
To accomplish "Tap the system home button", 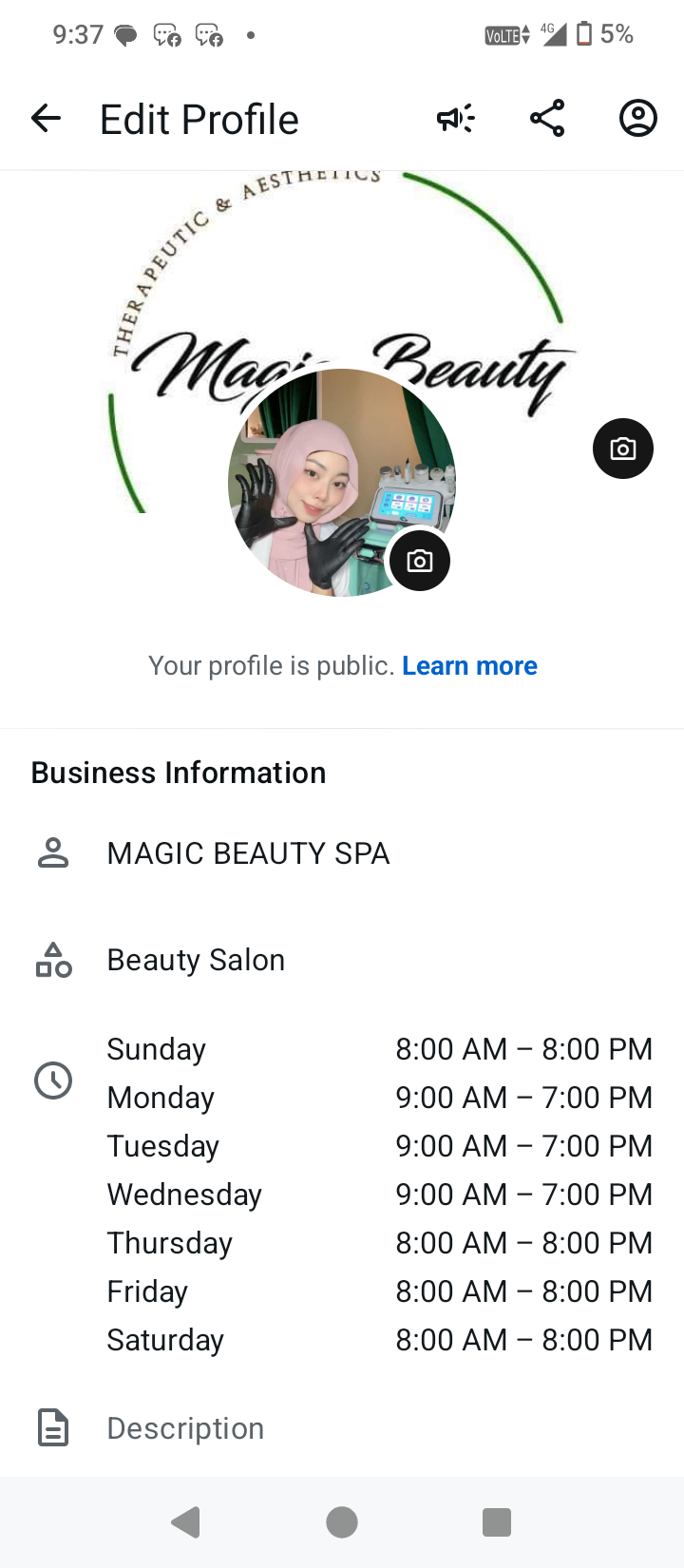I will [342, 1522].
